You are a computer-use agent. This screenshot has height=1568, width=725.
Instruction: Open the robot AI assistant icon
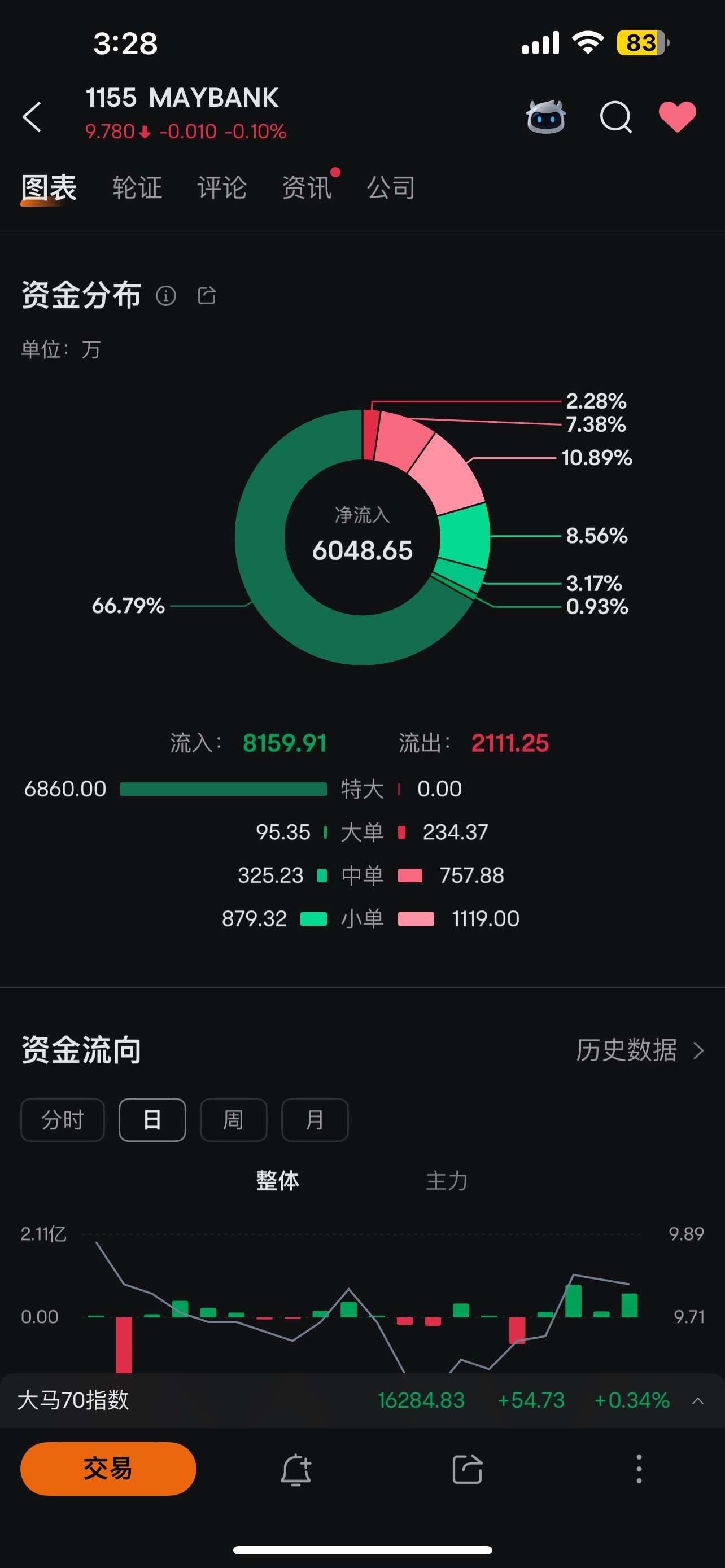pos(545,117)
